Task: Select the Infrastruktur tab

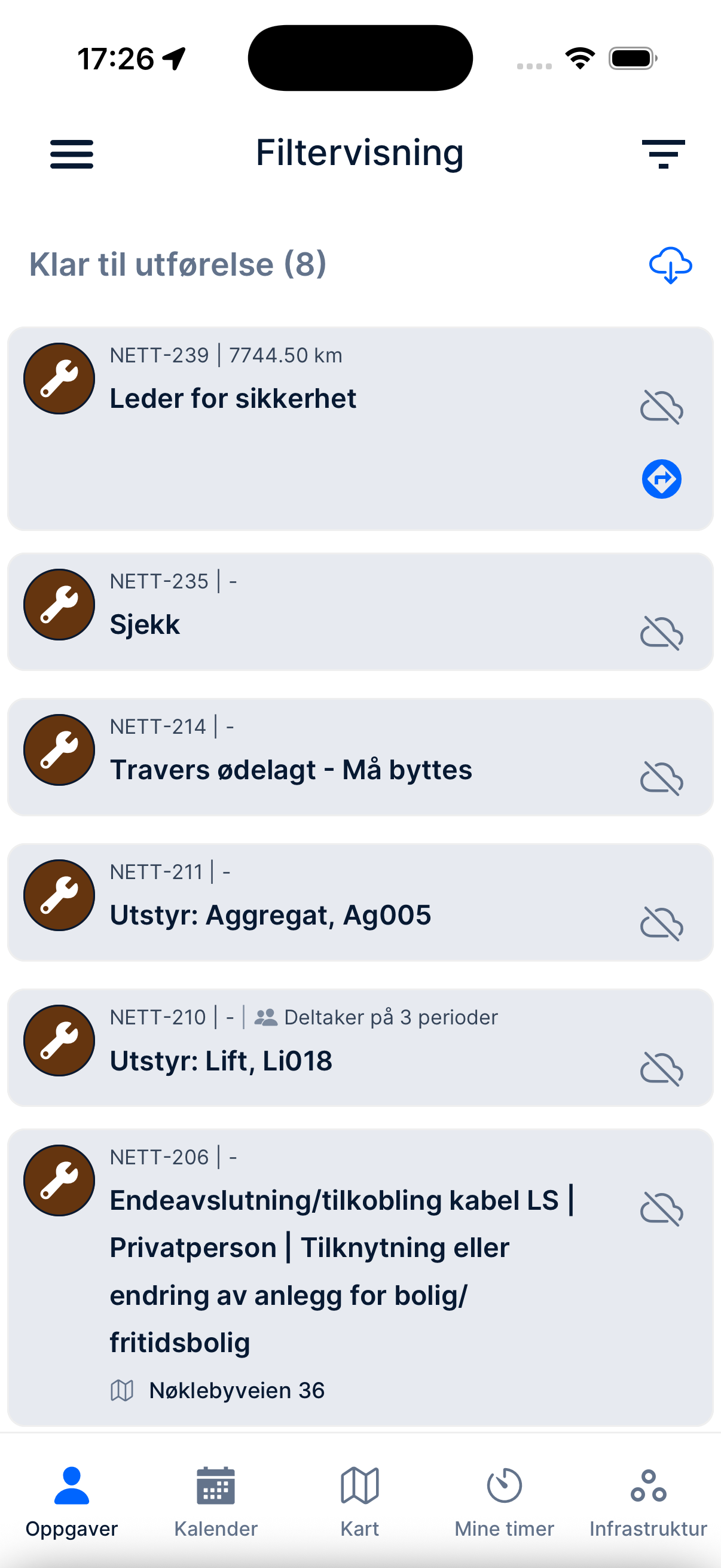Action: click(x=648, y=1500)
